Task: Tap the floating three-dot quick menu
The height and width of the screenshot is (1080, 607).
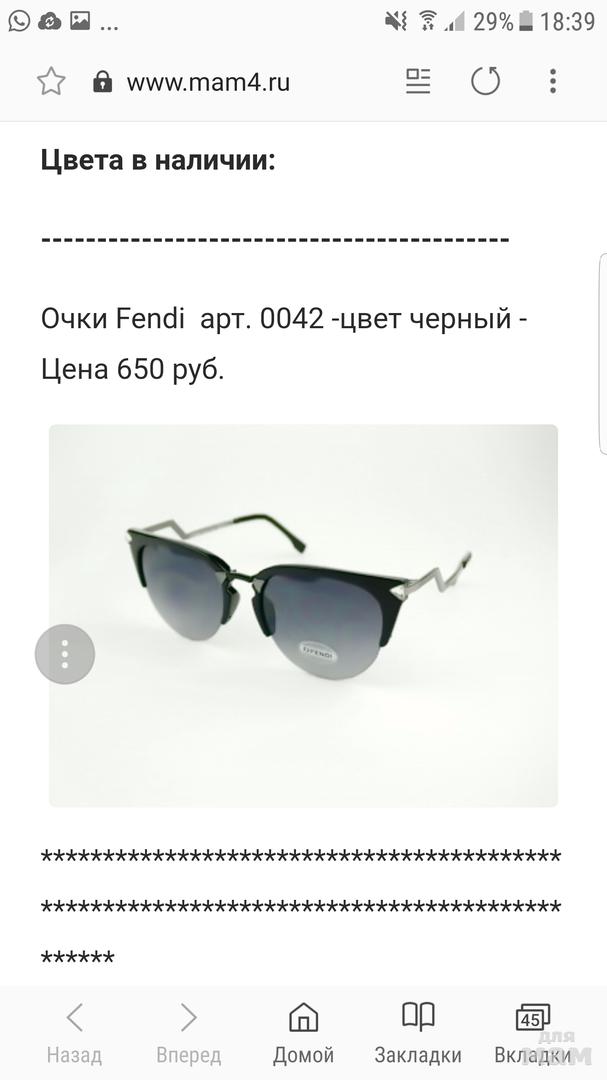Action: [65, 654]
